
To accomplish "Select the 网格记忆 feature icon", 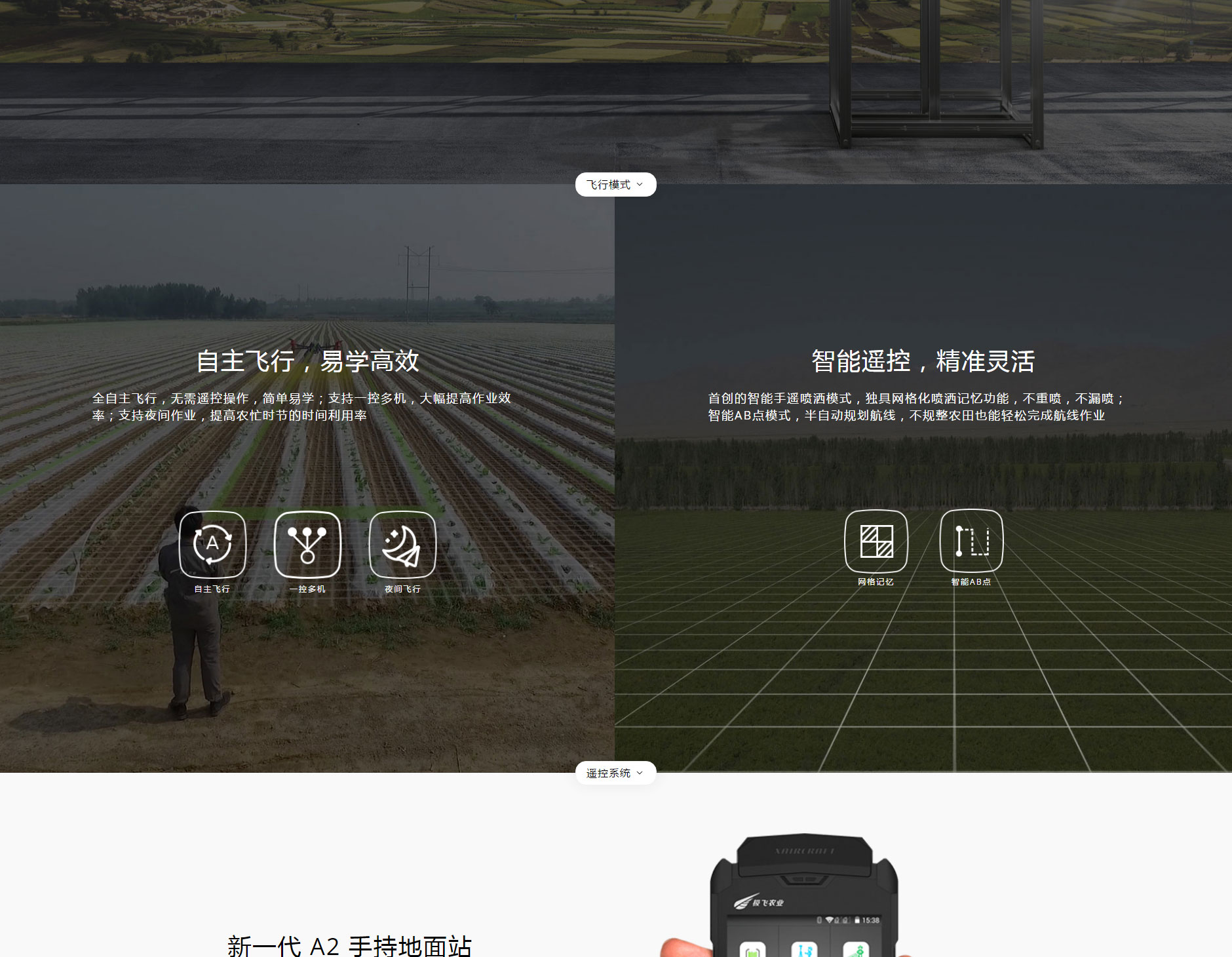I will tap(876, 541).
